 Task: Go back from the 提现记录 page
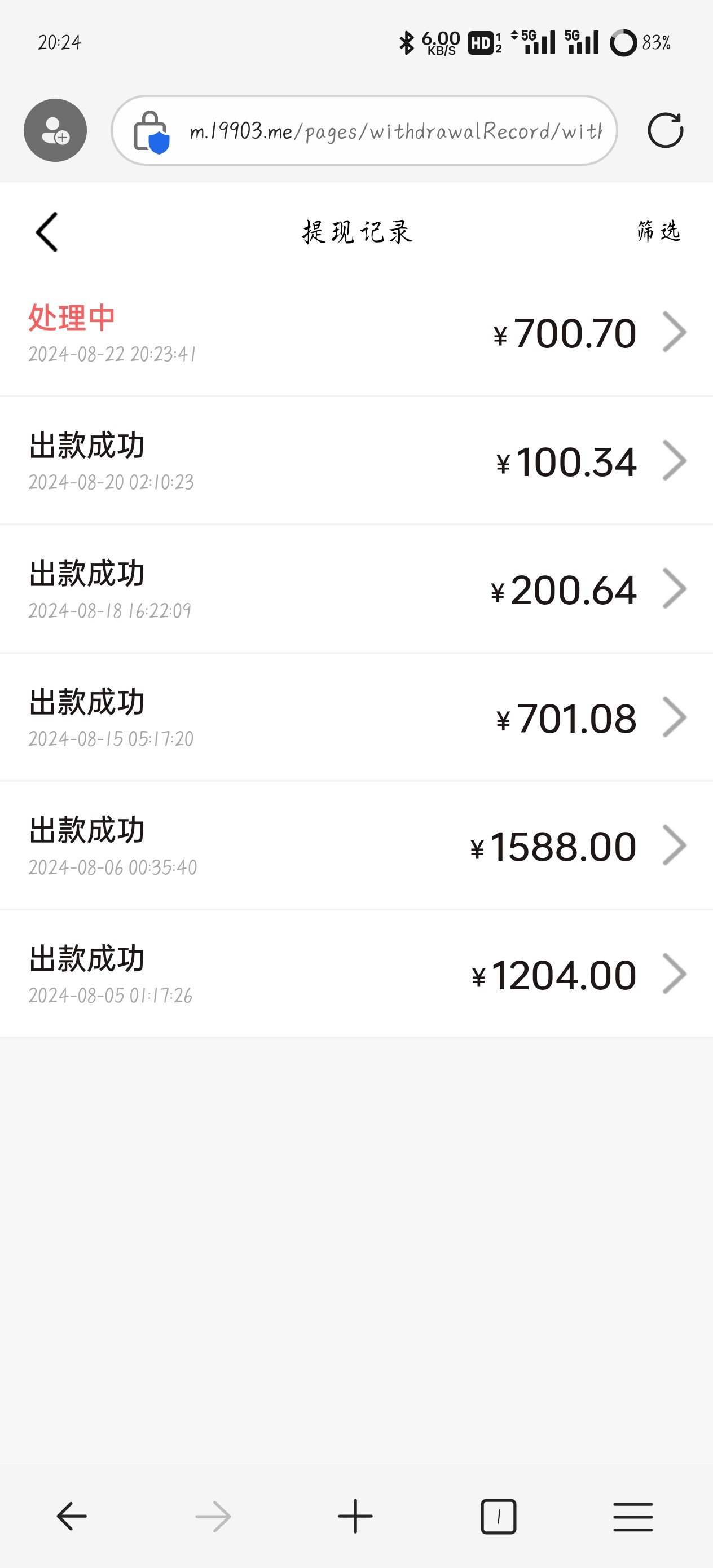pos(47,232)
